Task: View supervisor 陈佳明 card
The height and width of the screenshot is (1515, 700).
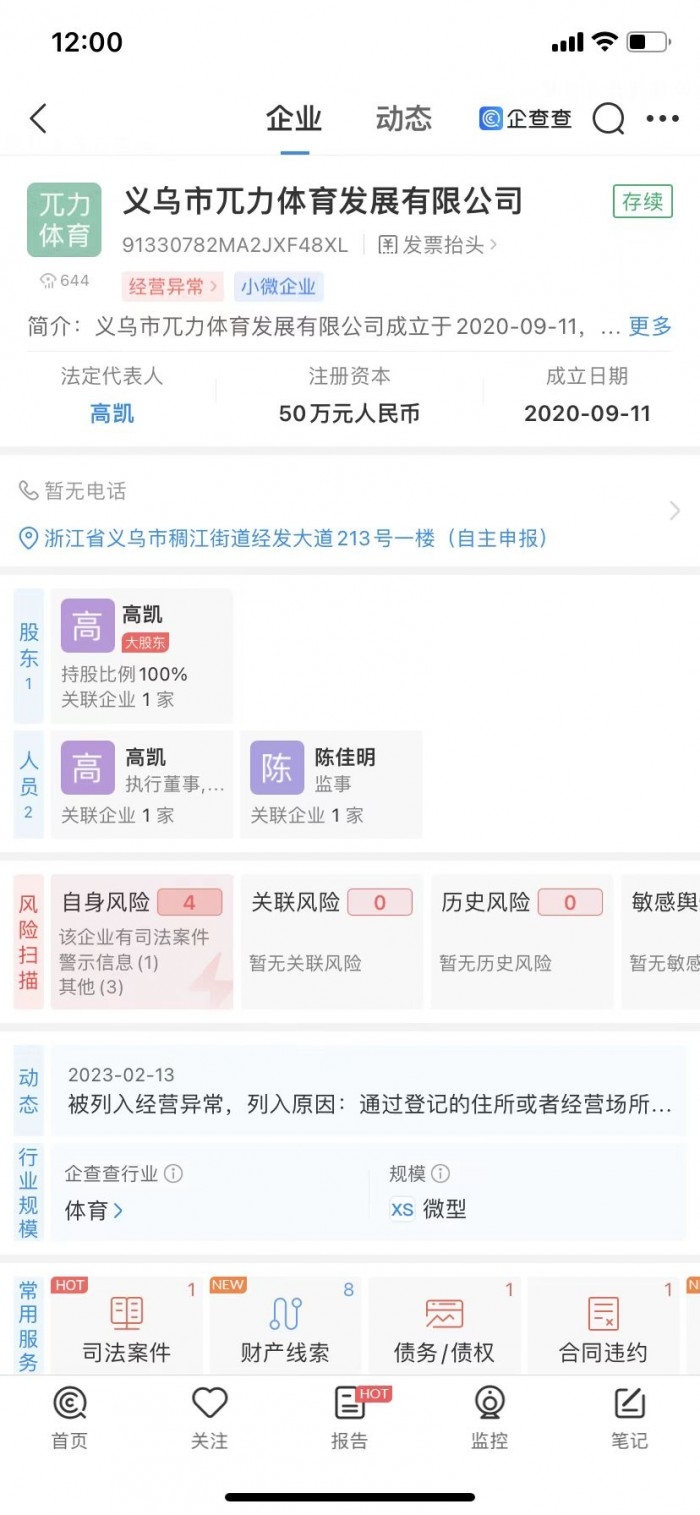Action: pos(330,784)
